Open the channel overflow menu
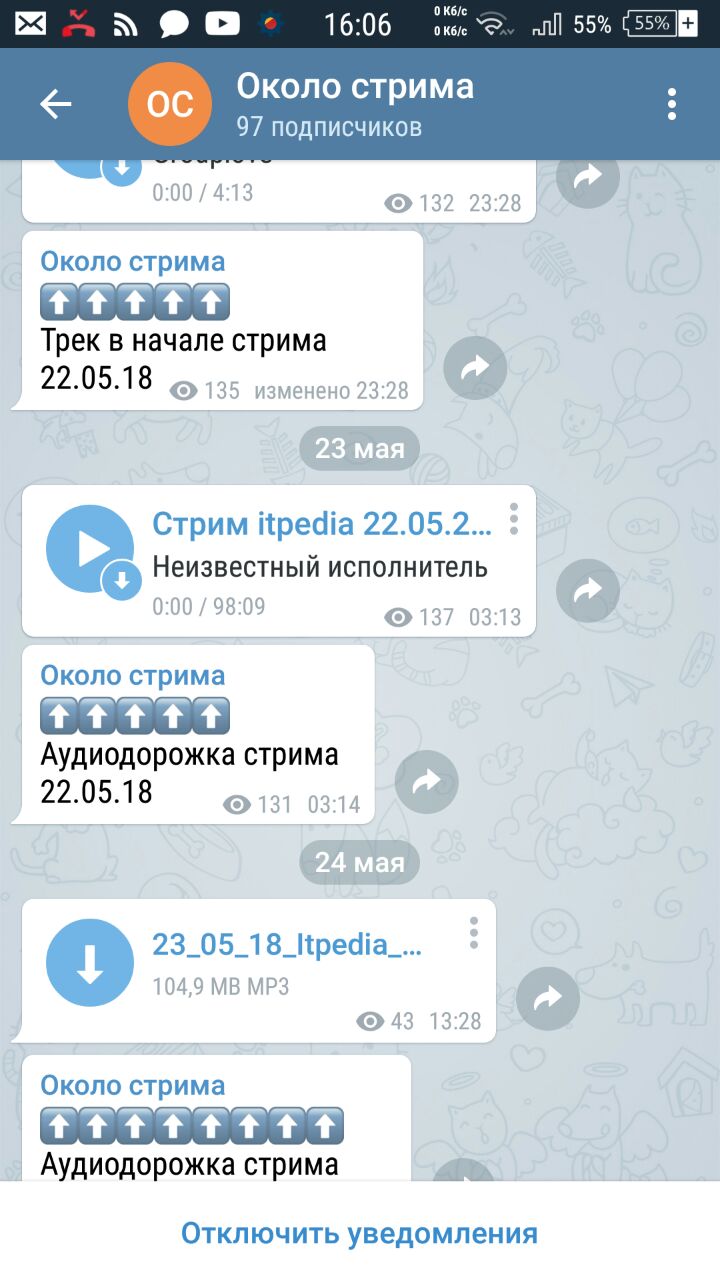This screenshot has width=720, height=1280. 671,104
